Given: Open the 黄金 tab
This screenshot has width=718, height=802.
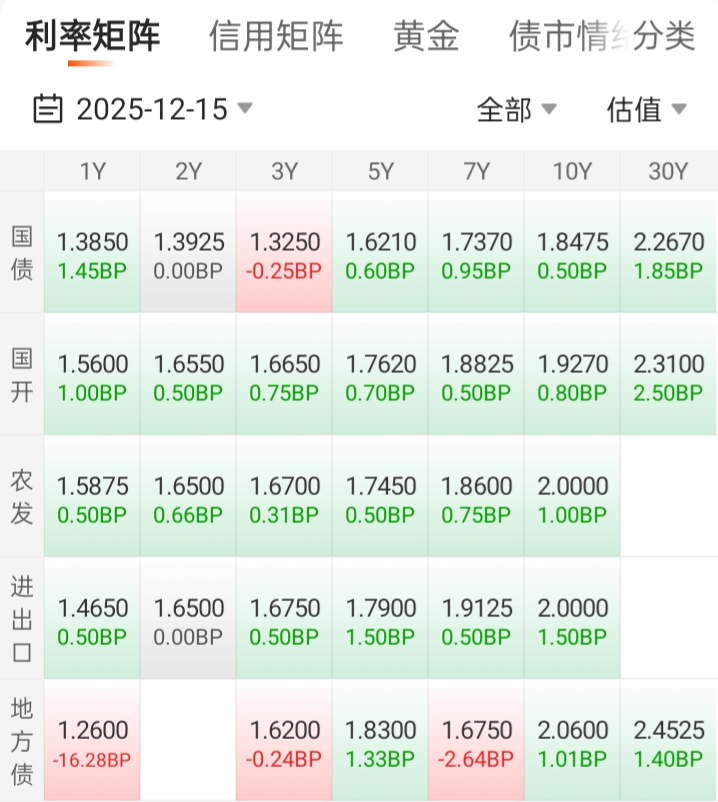Looking at the screenshot, I should (426, 37).
